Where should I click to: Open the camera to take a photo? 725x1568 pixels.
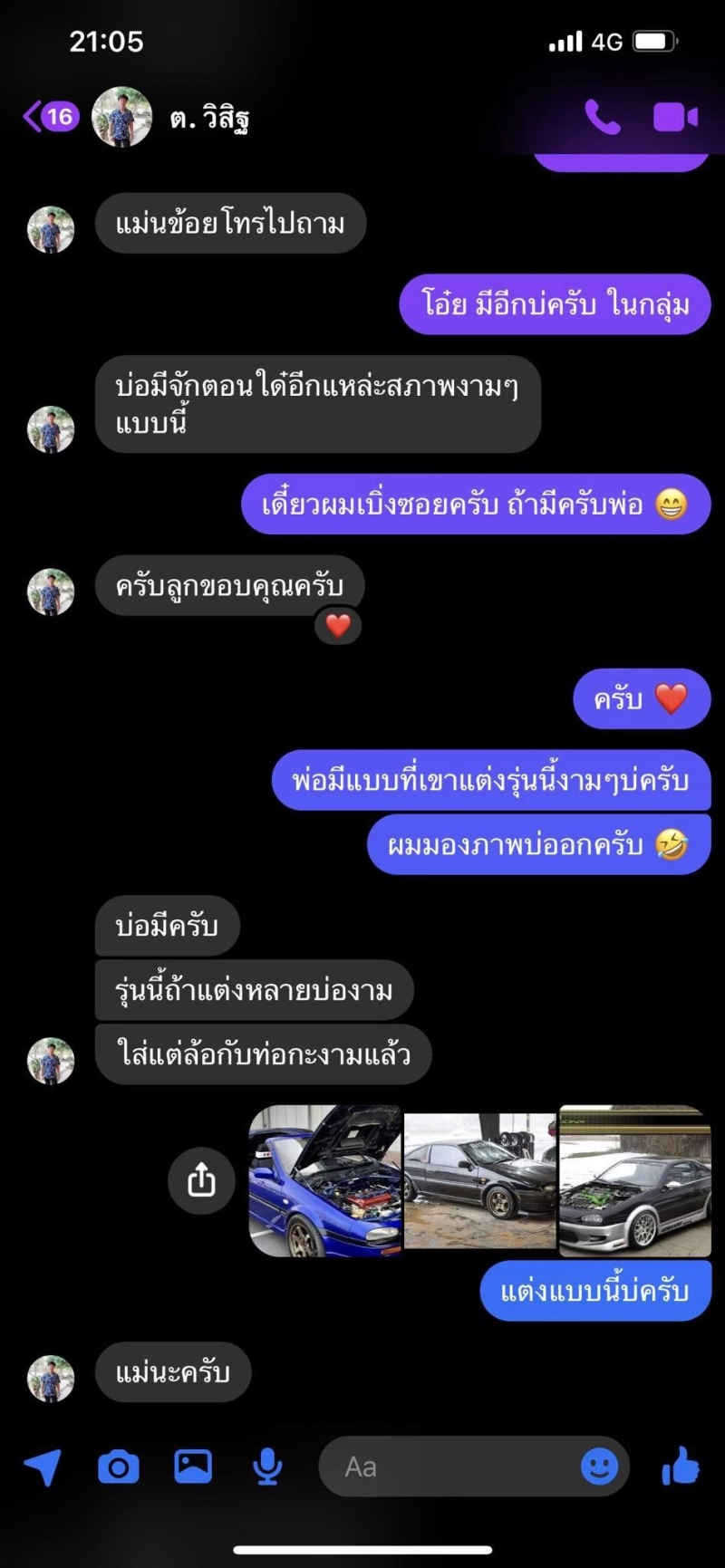coord(118,1467)
